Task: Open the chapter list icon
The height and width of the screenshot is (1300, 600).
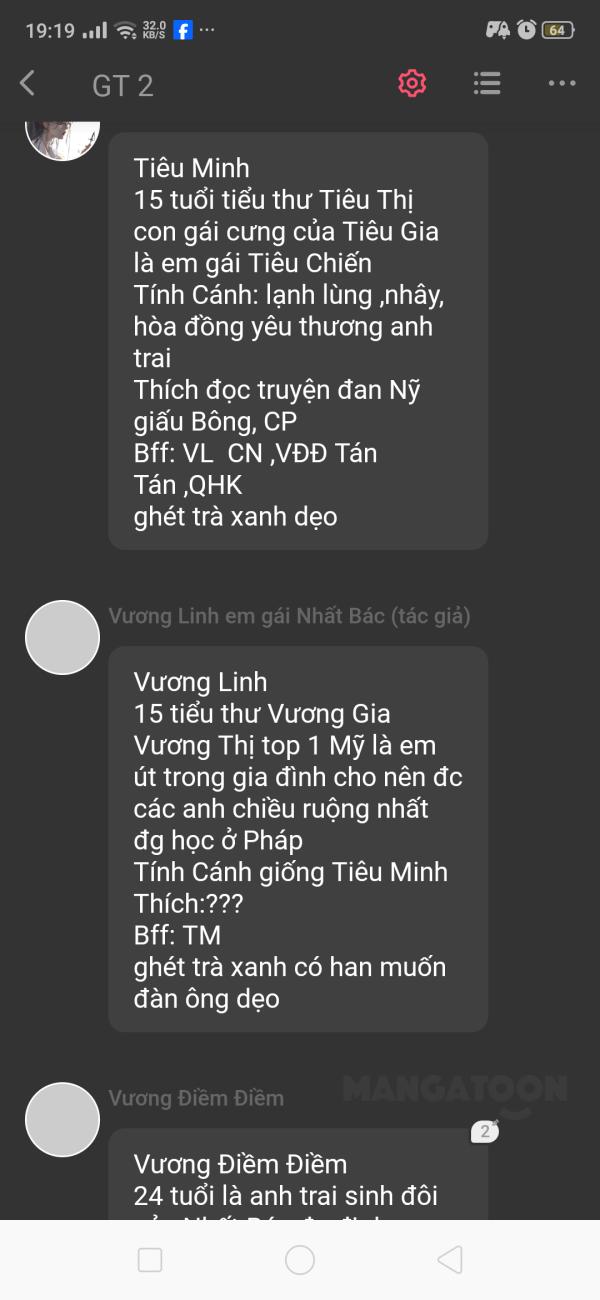Action: pos(487,84)
